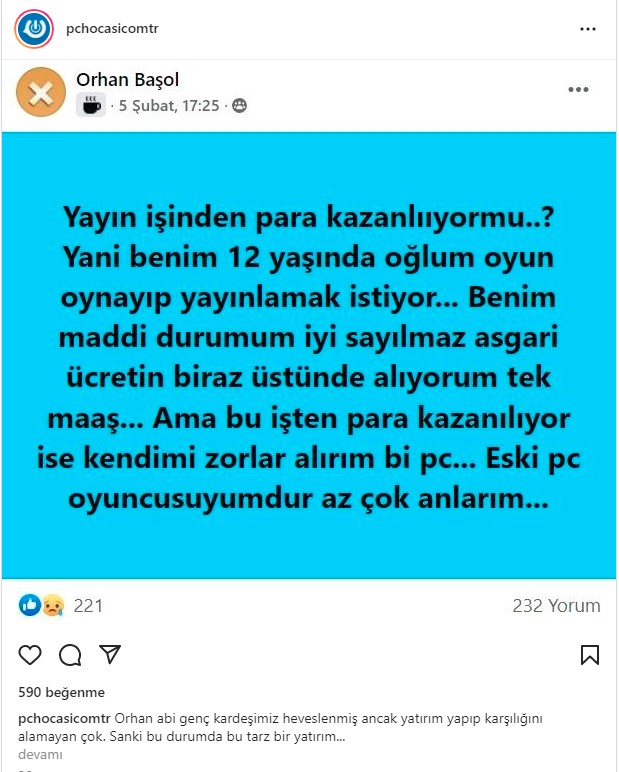This screenshot has width=619, height=772.
Task: Open comments with the speech bubble icon
Action: pyautogui.click(x=70, y=655)
